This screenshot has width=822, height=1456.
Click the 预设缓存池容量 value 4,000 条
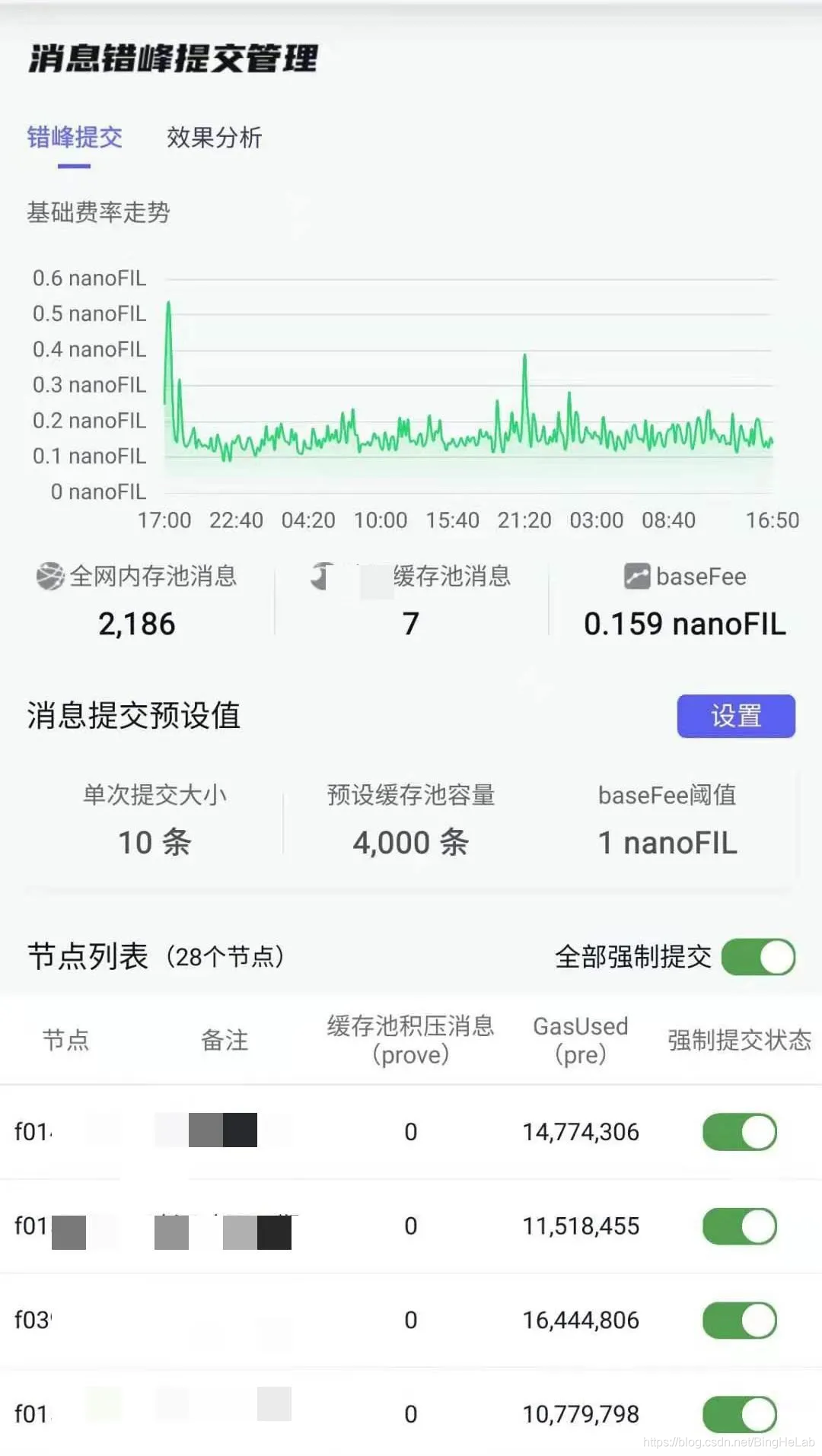[x=410, y=842]
